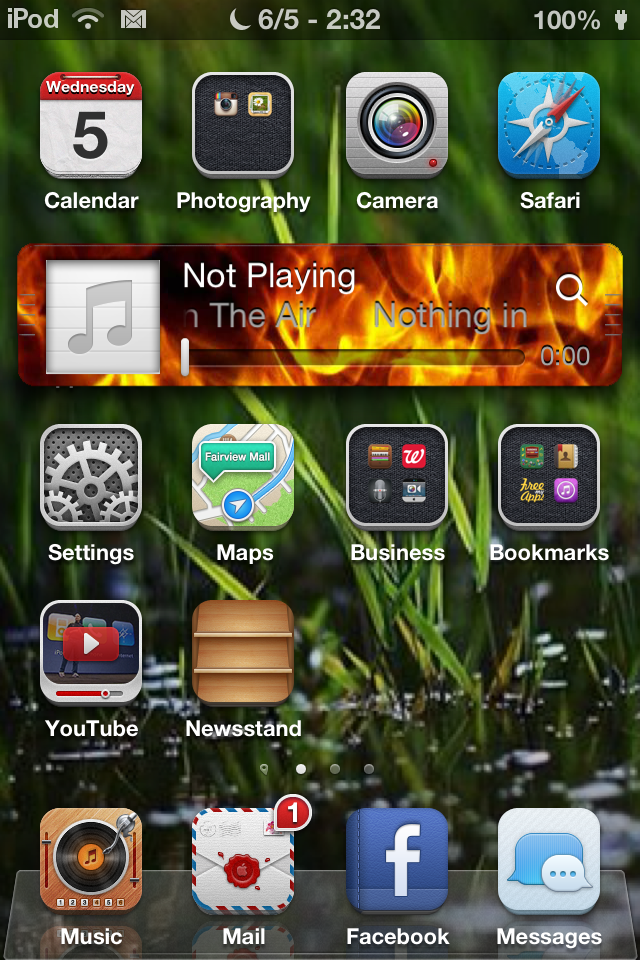The image size is (640, 960).
Task: Open the Calendar app
Action: pos(90,125)
